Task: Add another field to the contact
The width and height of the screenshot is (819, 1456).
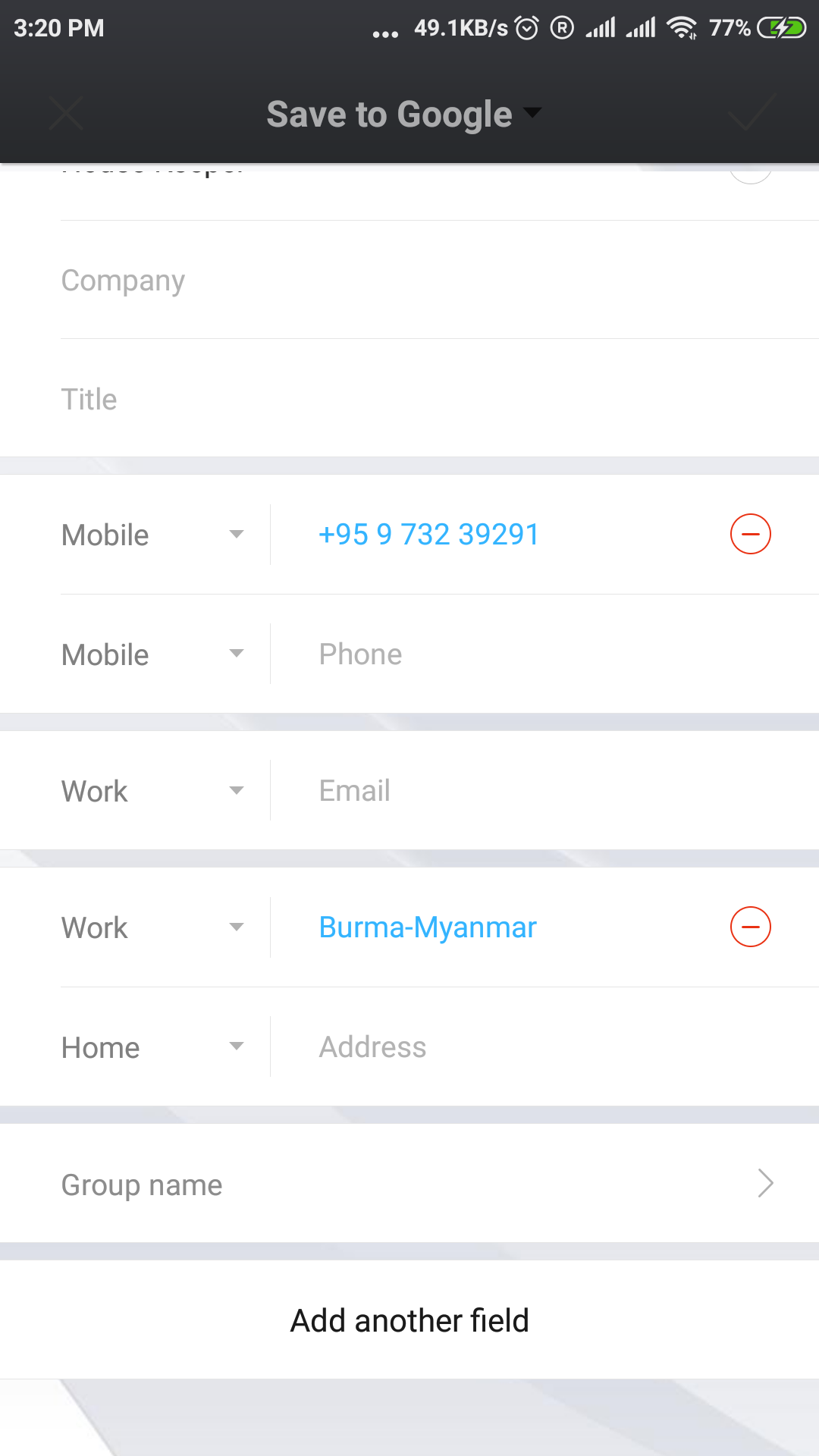Action: pos(409,1320)
